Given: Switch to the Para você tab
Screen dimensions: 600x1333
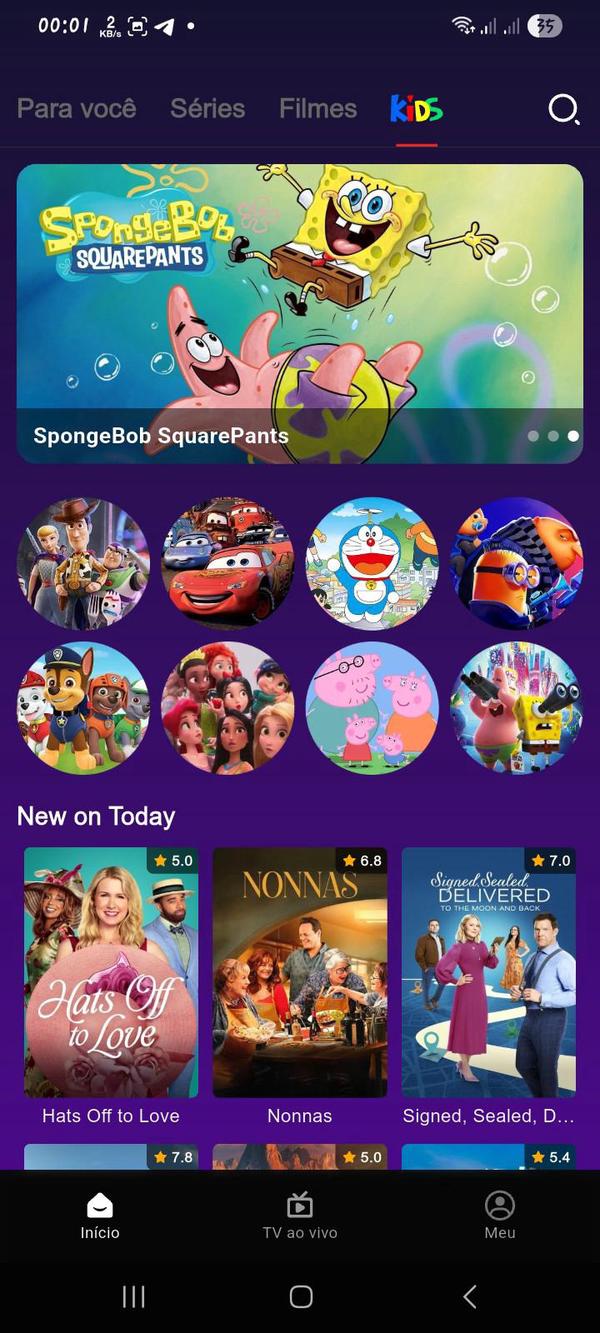Looking at the screenshot, I should pyautogui.click(x=77, y=108).
